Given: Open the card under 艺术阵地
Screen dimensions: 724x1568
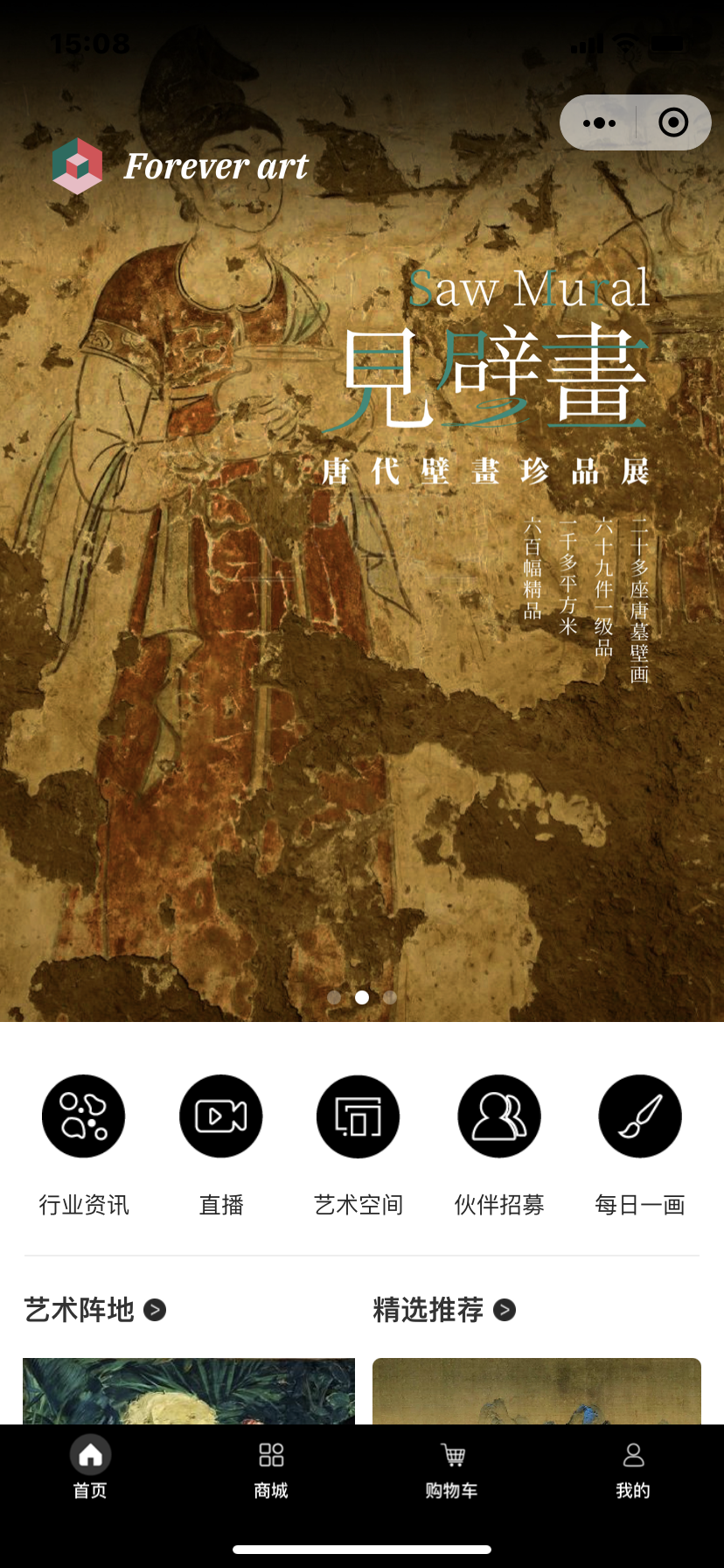Looking at the screenshot, I should (x=189, y=1391).
